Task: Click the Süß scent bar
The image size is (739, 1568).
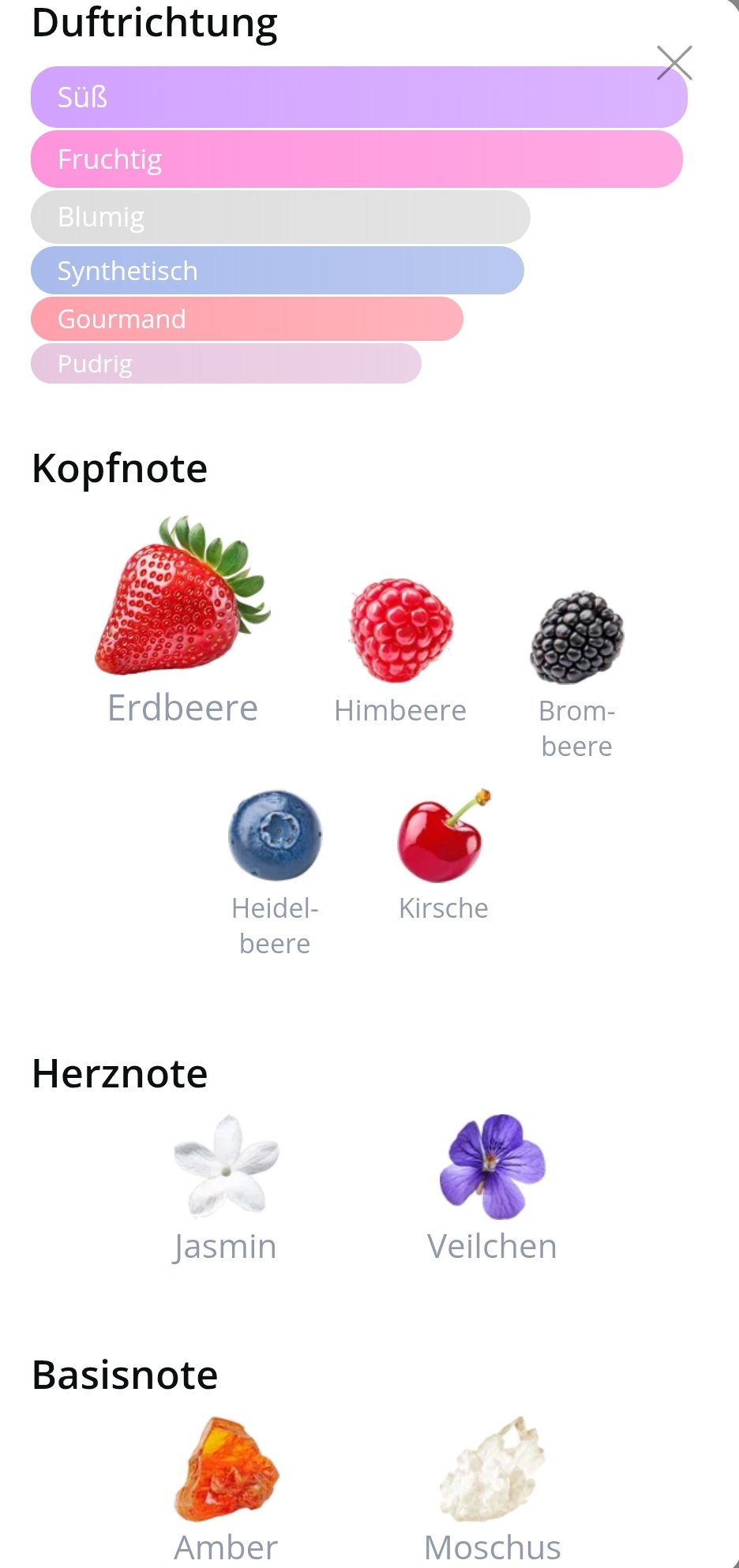Action: click(x=359, y=96)
